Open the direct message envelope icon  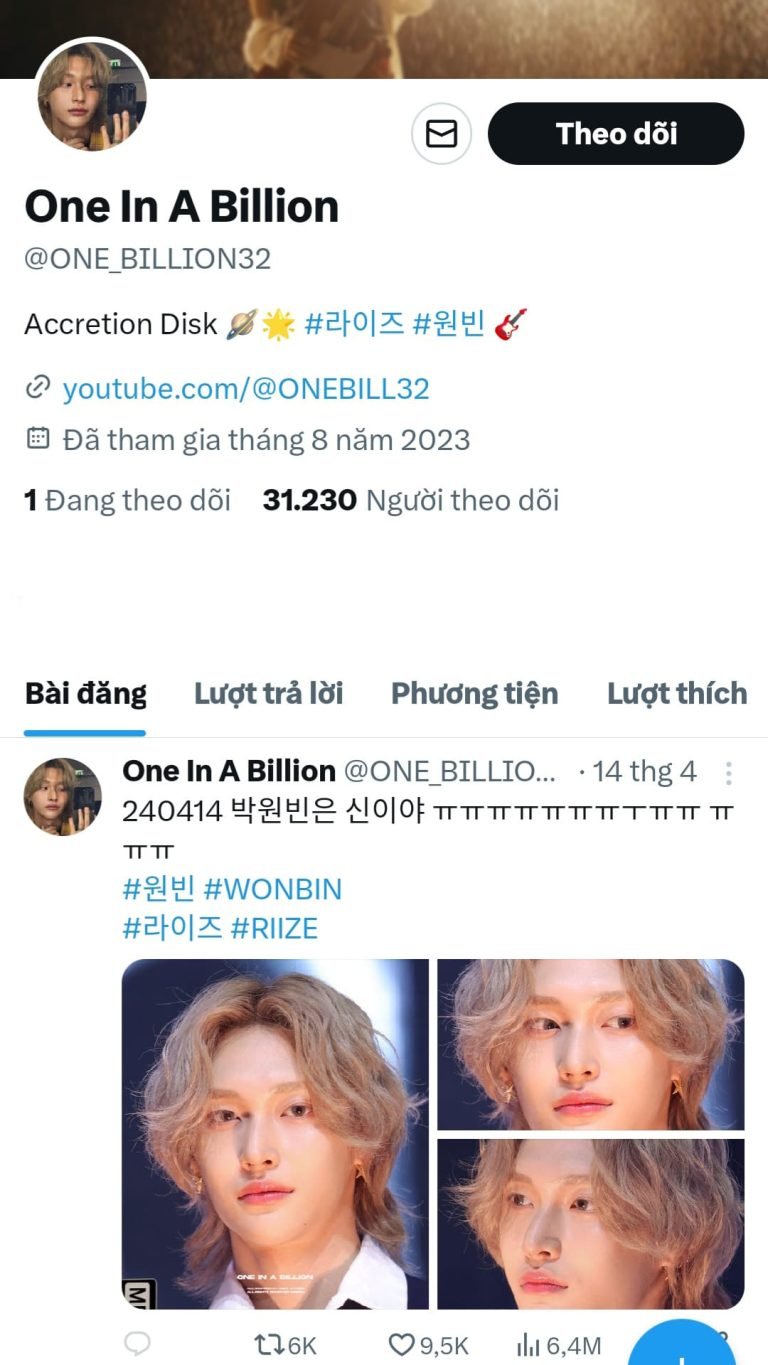tap(441, 134)
